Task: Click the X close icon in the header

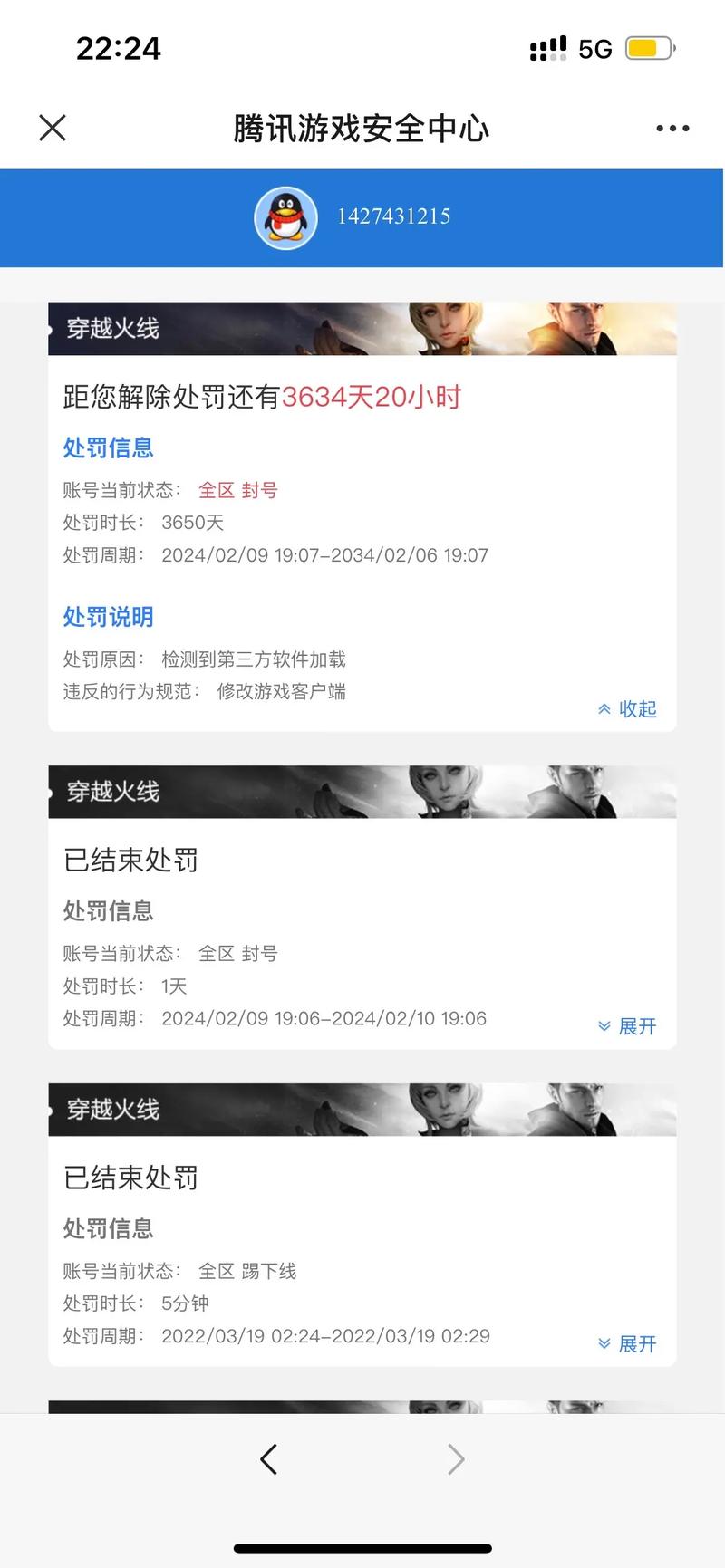Action: [x=52, y=128]
